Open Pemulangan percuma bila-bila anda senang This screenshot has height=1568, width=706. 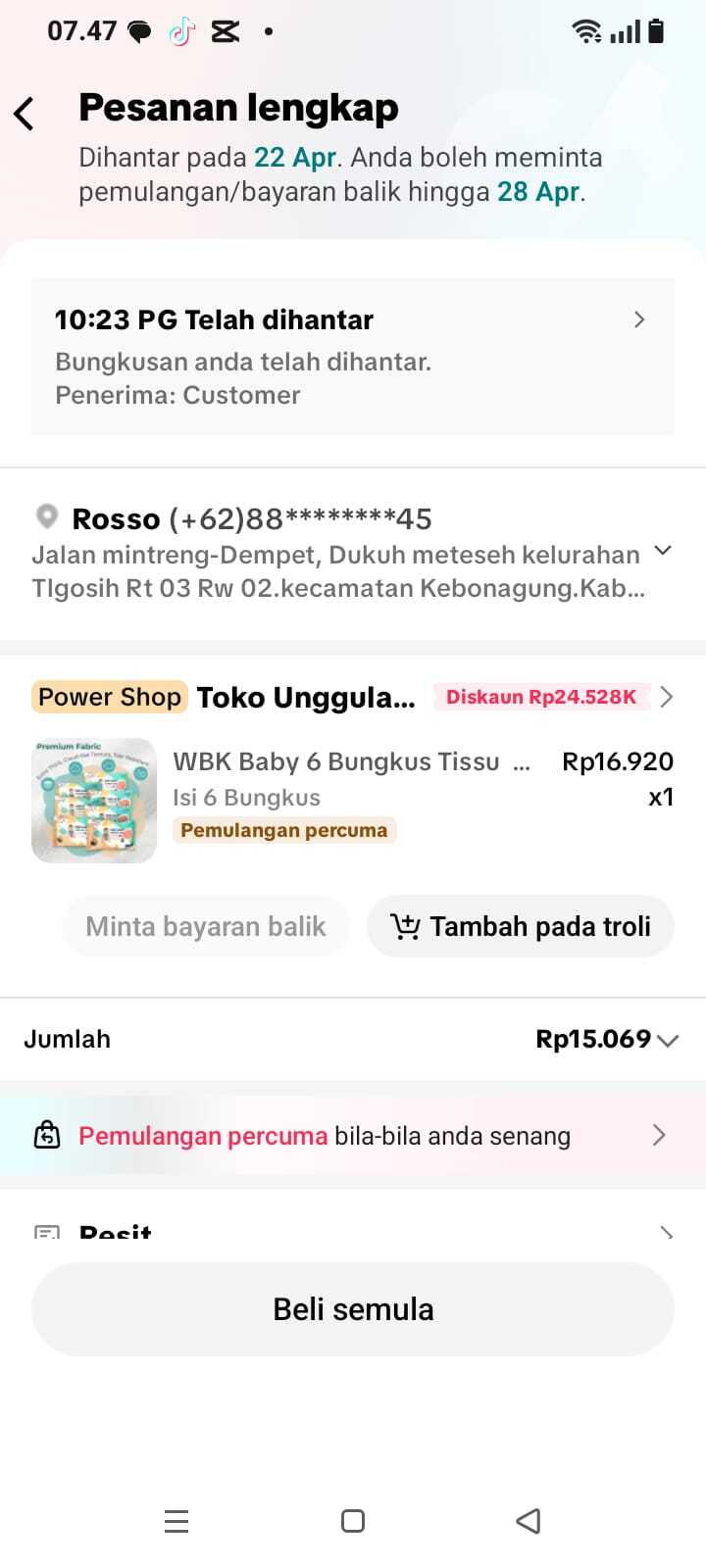tap(353, 1136)
